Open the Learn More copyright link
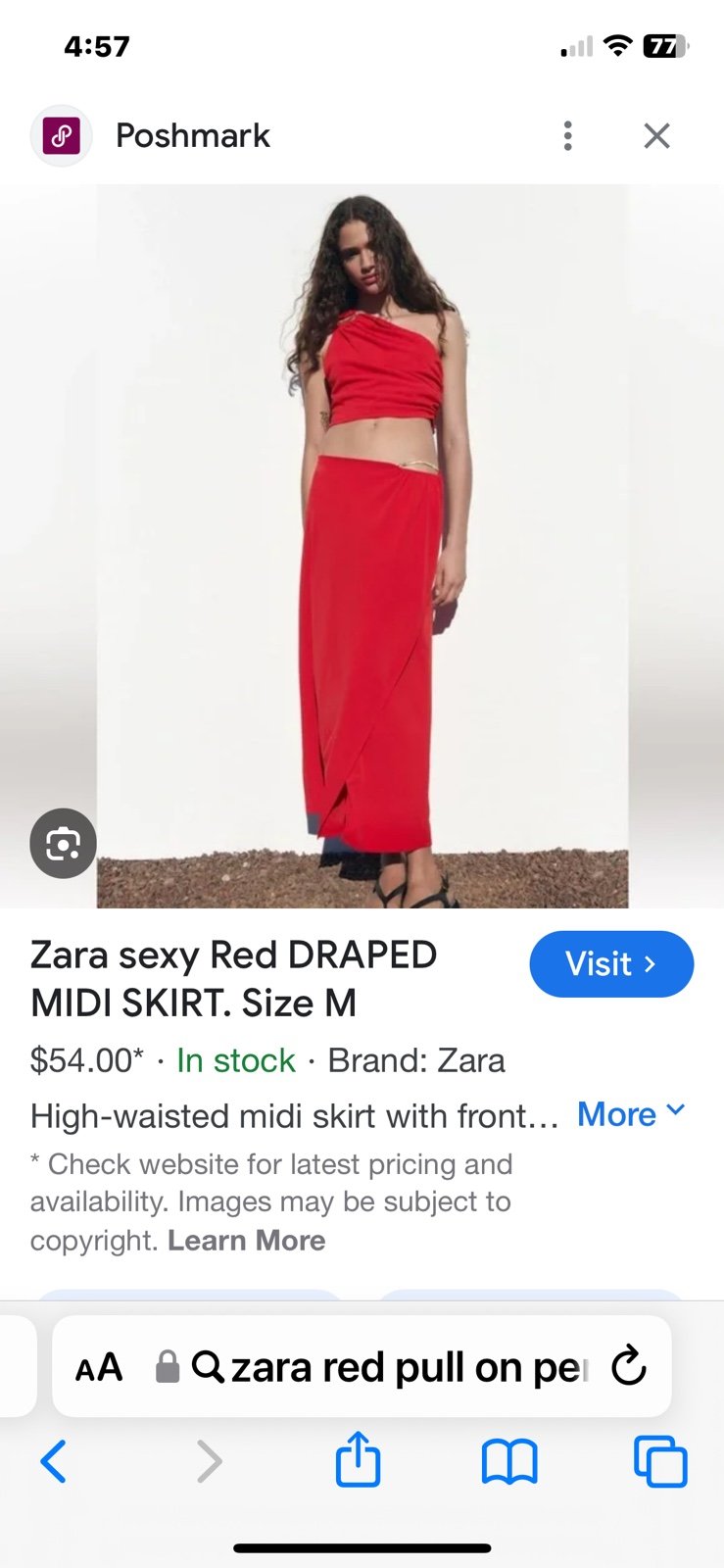This screenshot has width=724, height=1568. click(247, 1240)
